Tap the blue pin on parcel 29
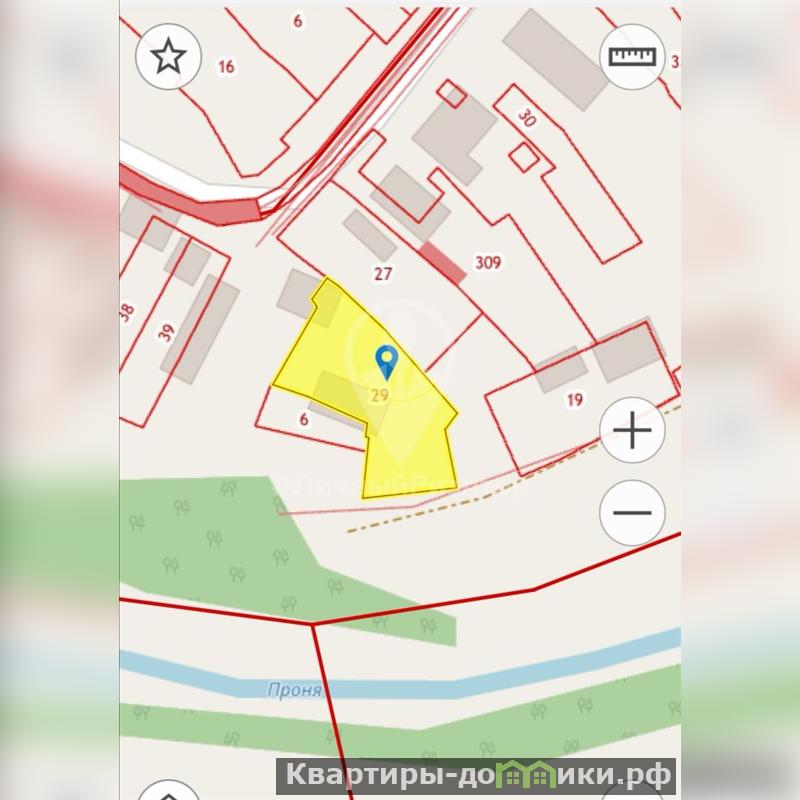Screen dimensions: 800x800 386,359
